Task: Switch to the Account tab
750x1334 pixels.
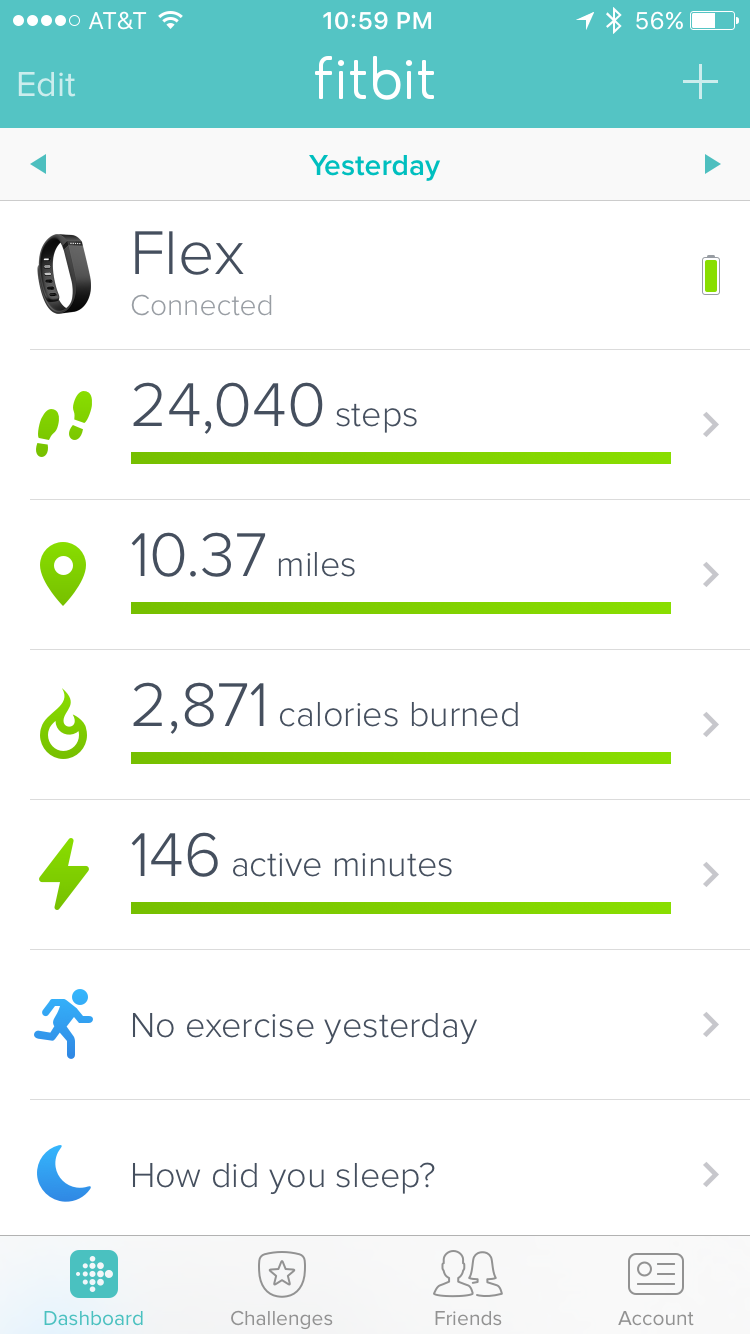Action: point(655,1288)
